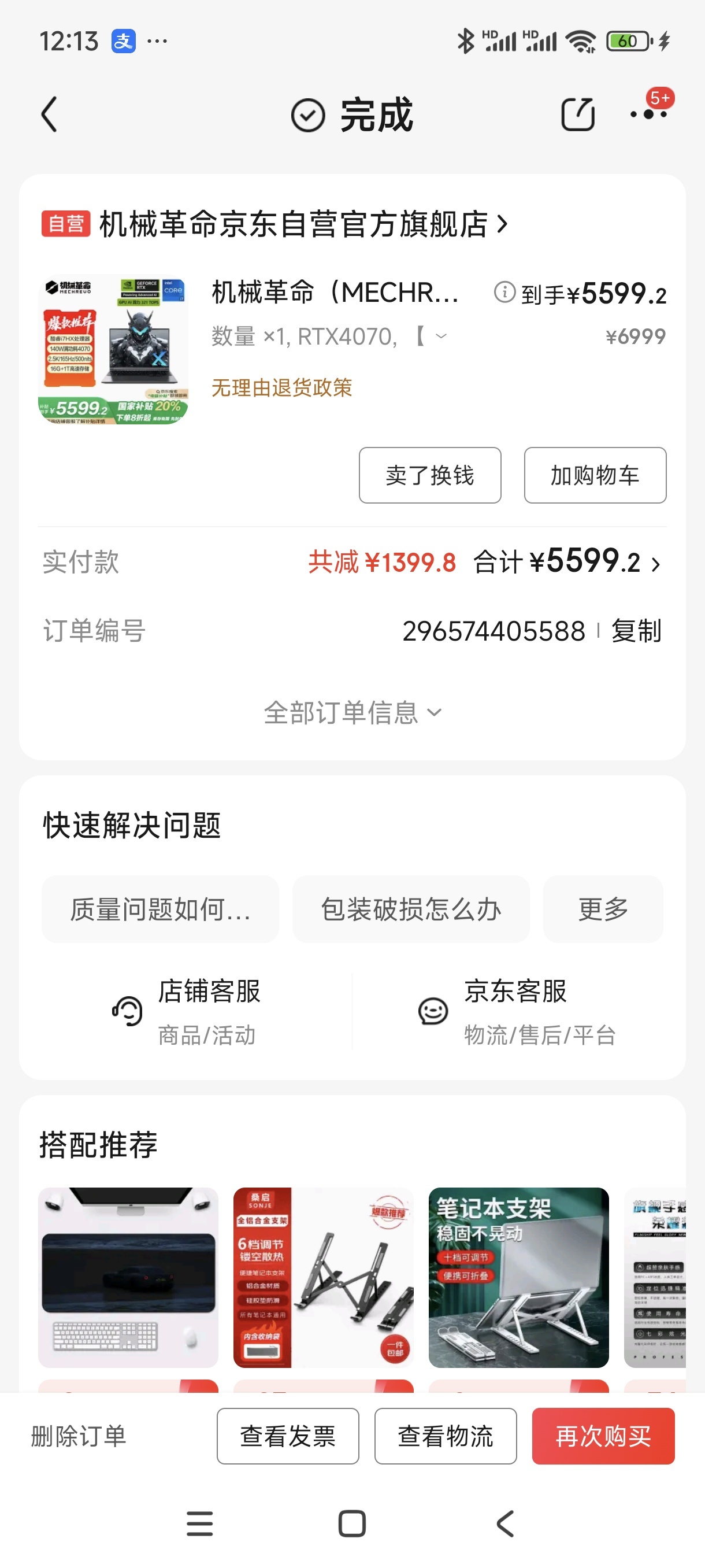
Task: Select the 质量问题如何… question chip
Action: click(x=160, y=909)
